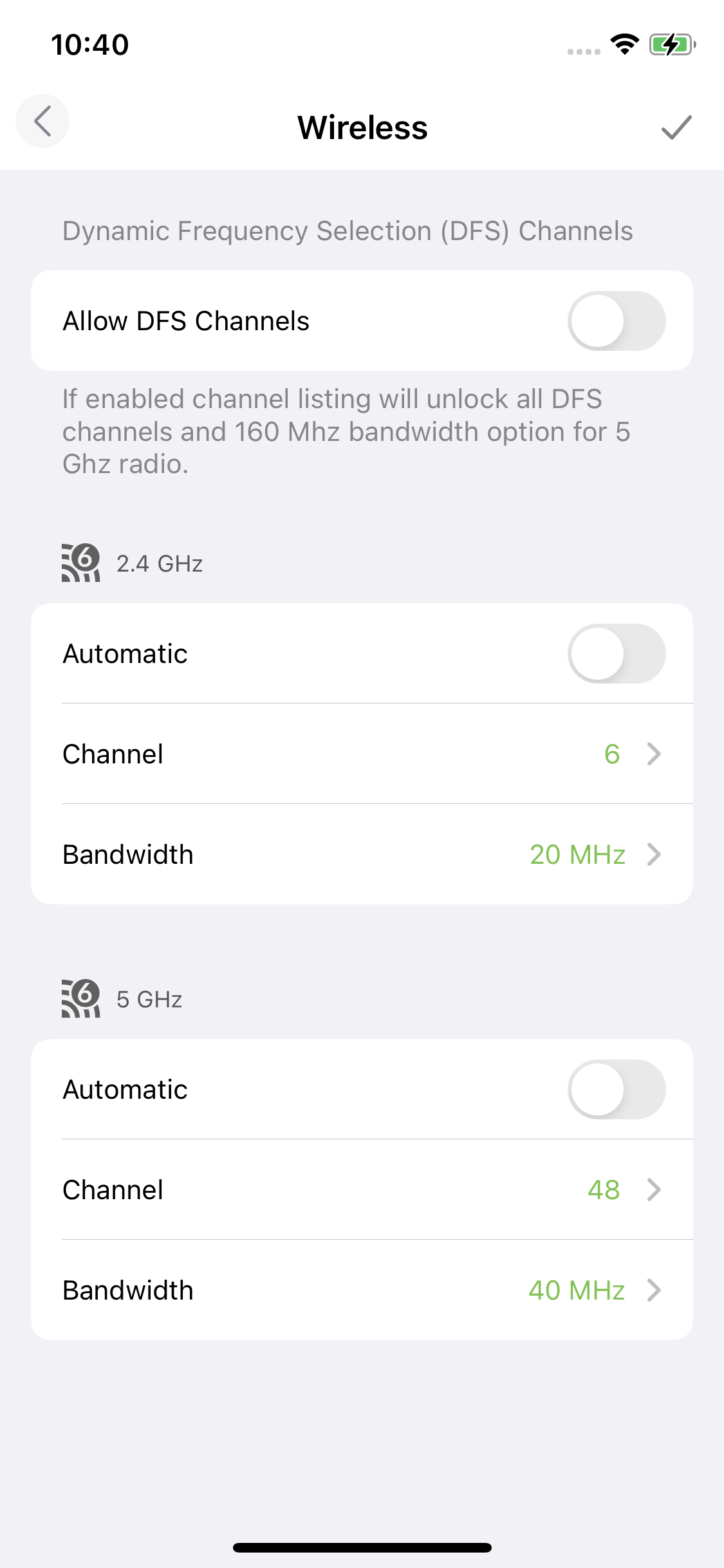Turn on Automatic for 2.4 GHz
This screenshot has height=1568, width=724.
click(x=617, y=653)
